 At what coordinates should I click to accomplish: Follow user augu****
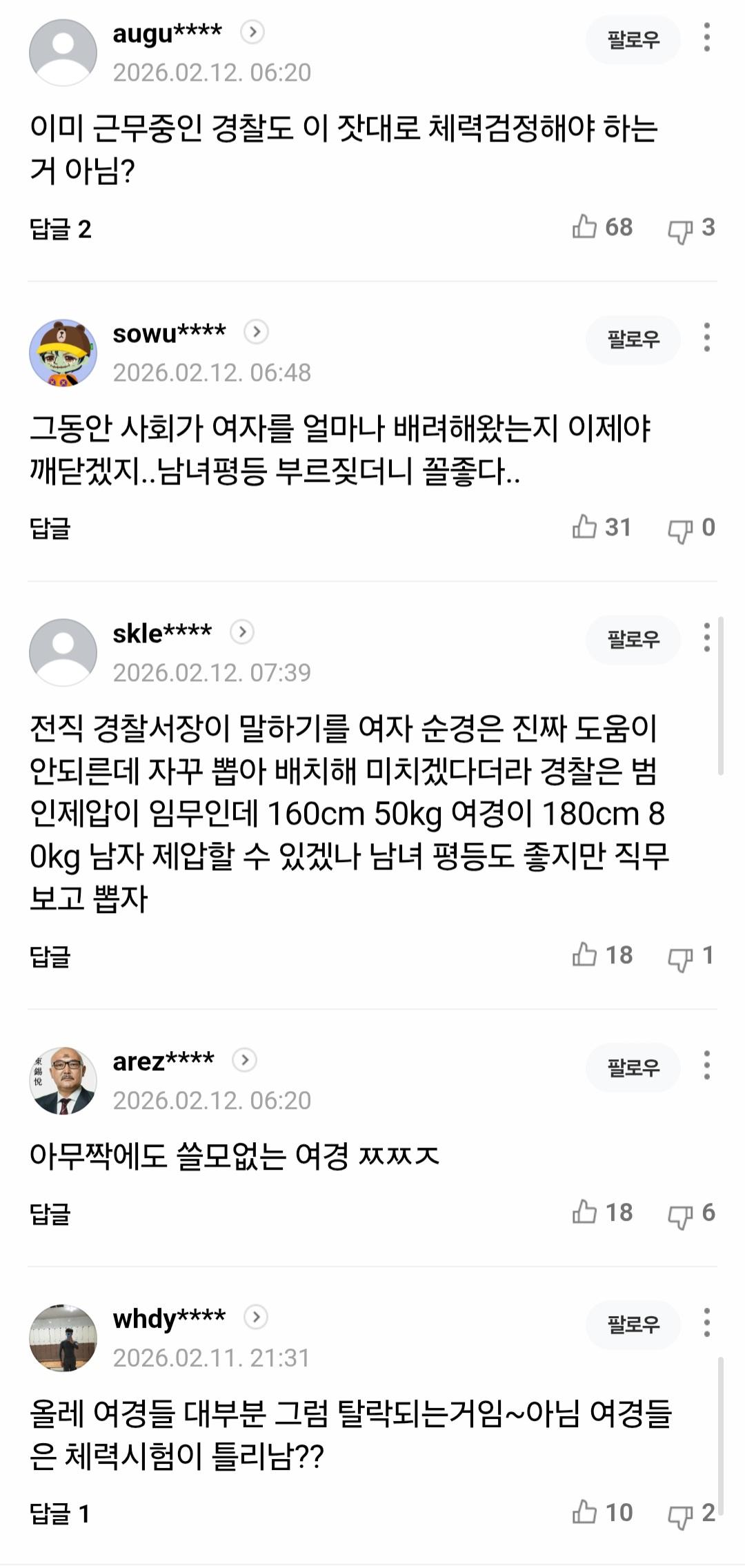632,40
